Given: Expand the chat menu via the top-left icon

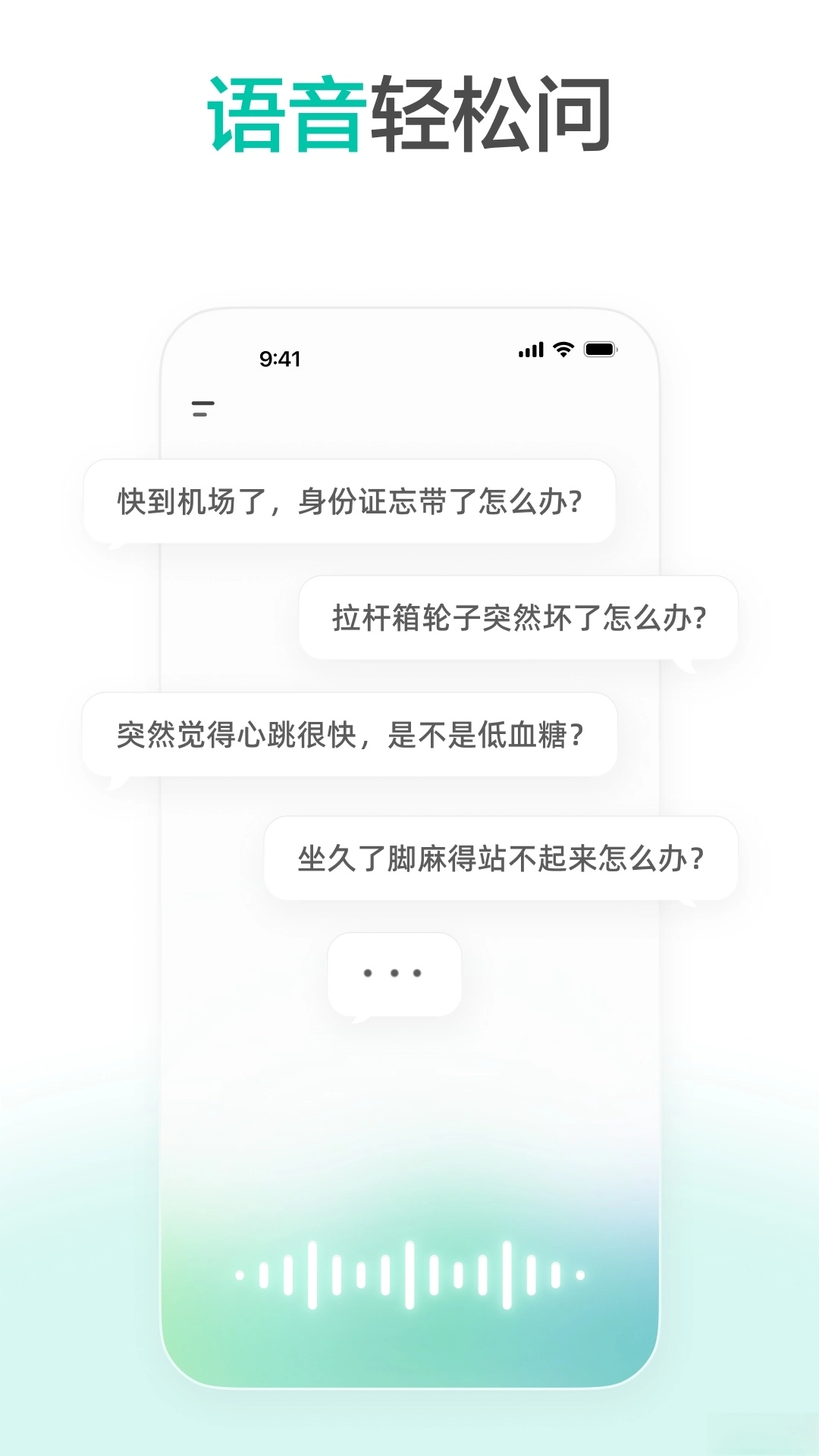Looking at the screenshot, I should pos(202,409).
